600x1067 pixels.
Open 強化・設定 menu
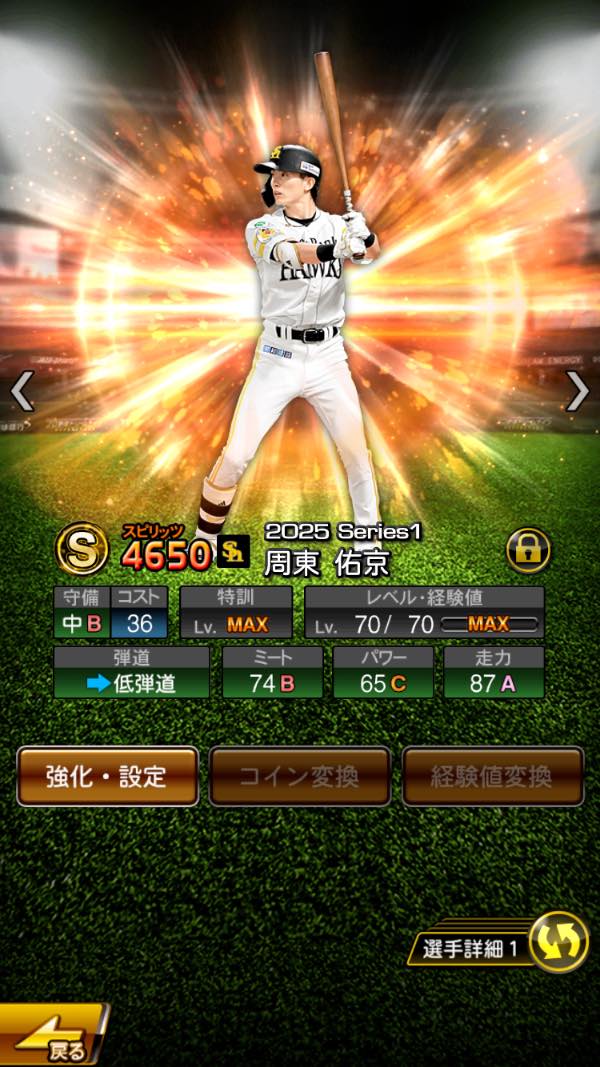(x=107, y=776)
